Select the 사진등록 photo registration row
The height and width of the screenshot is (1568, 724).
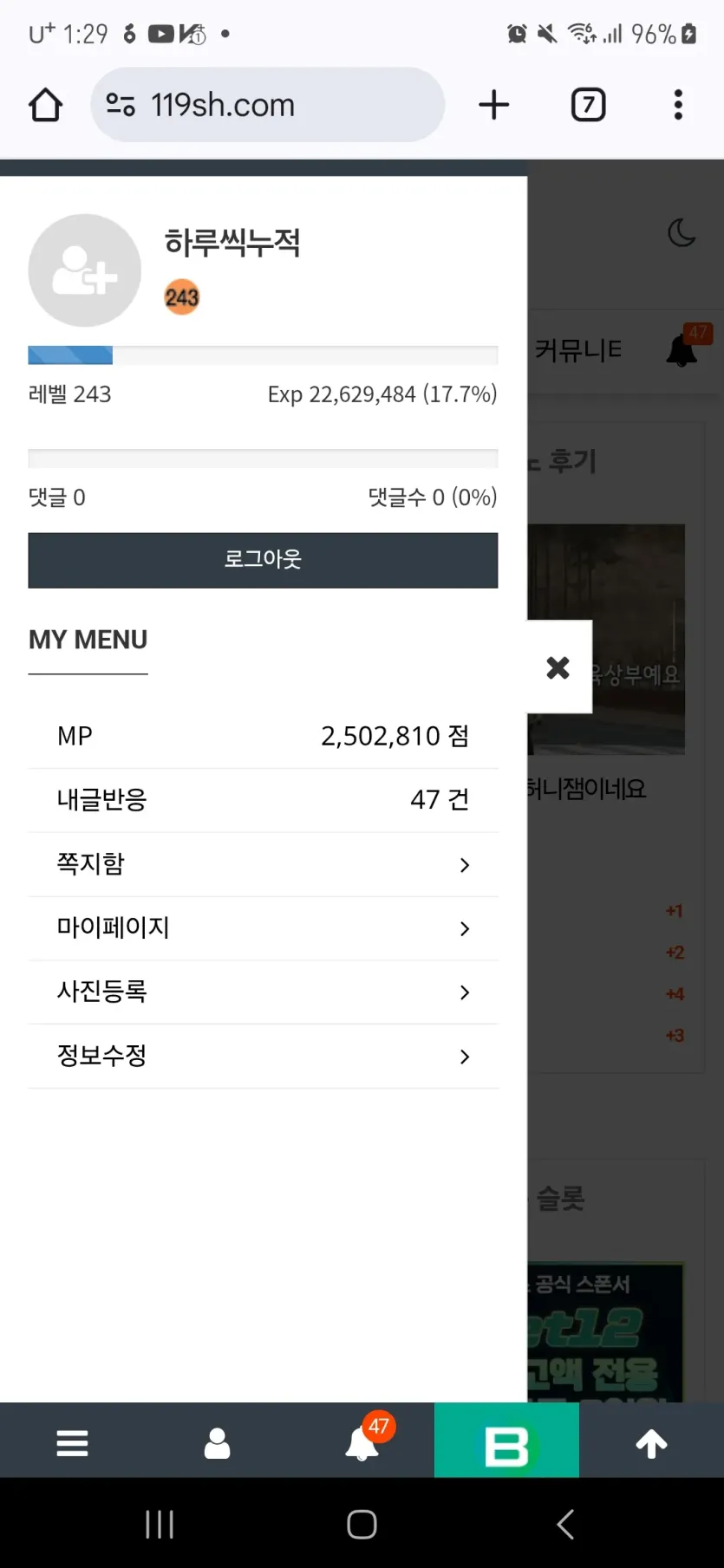(263, 992)
